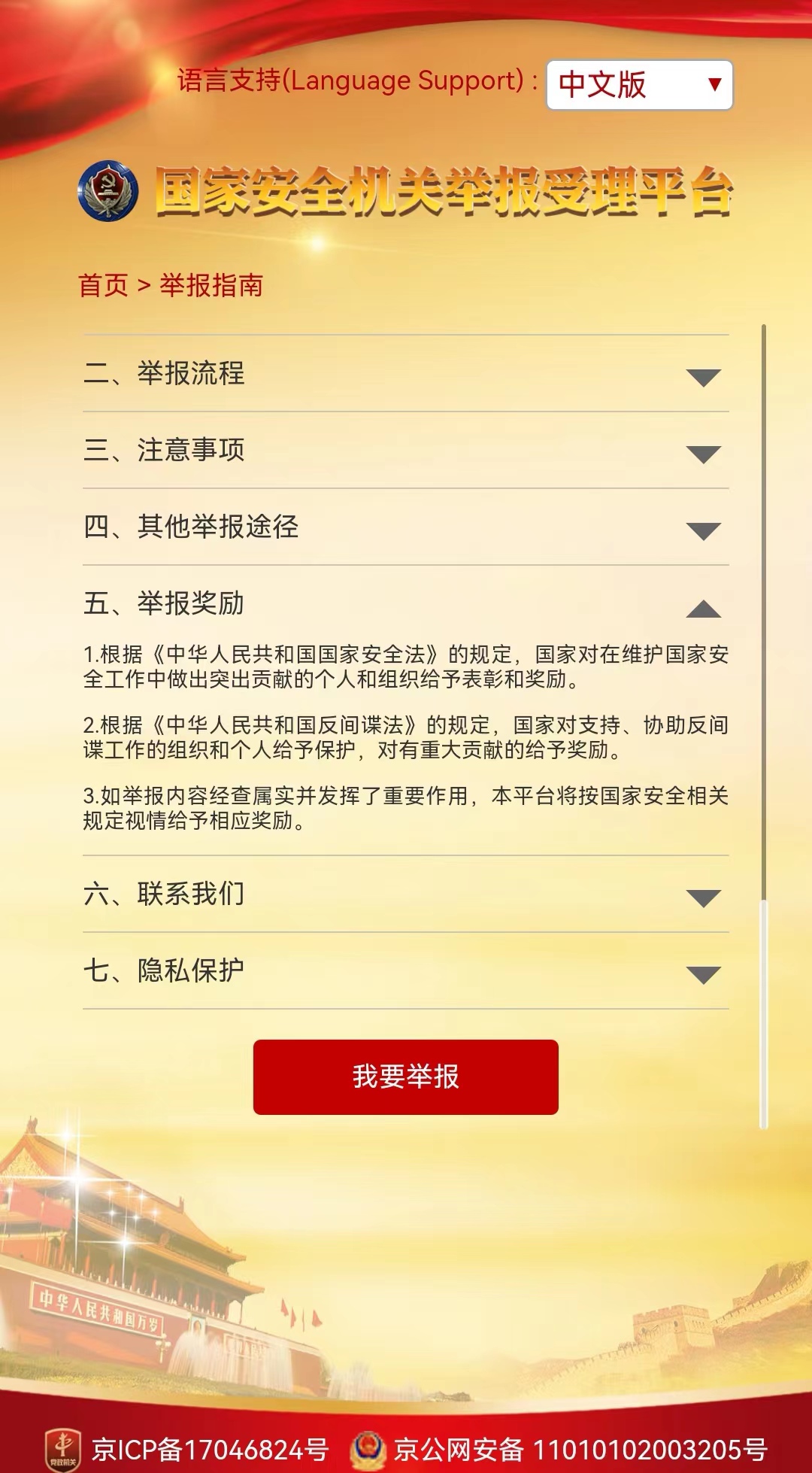The image size is (812, 1473).
Task: Open the 中文版 language dropdown
Action: 639,84
